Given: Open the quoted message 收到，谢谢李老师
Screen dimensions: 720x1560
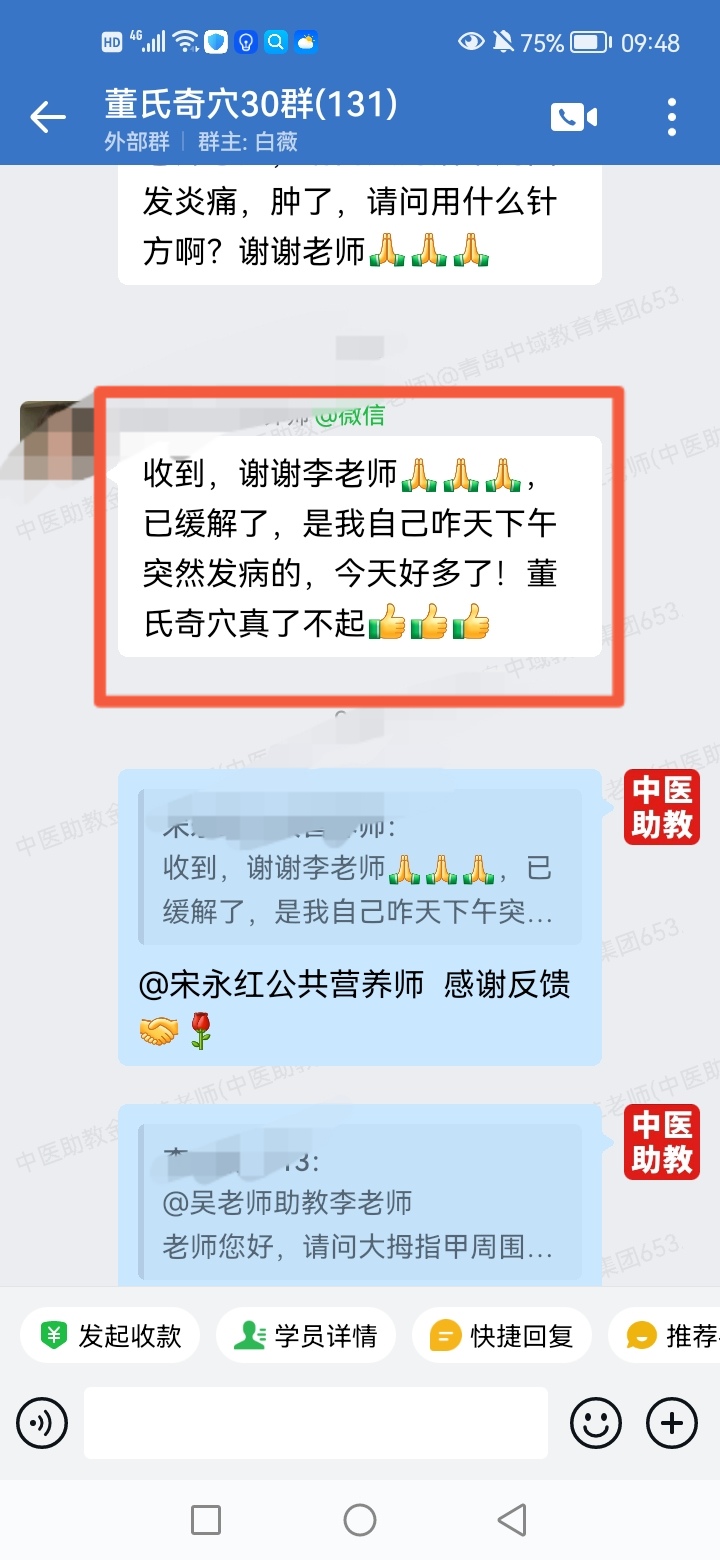Looking at the screenshot, I should (x=360, y=869).
